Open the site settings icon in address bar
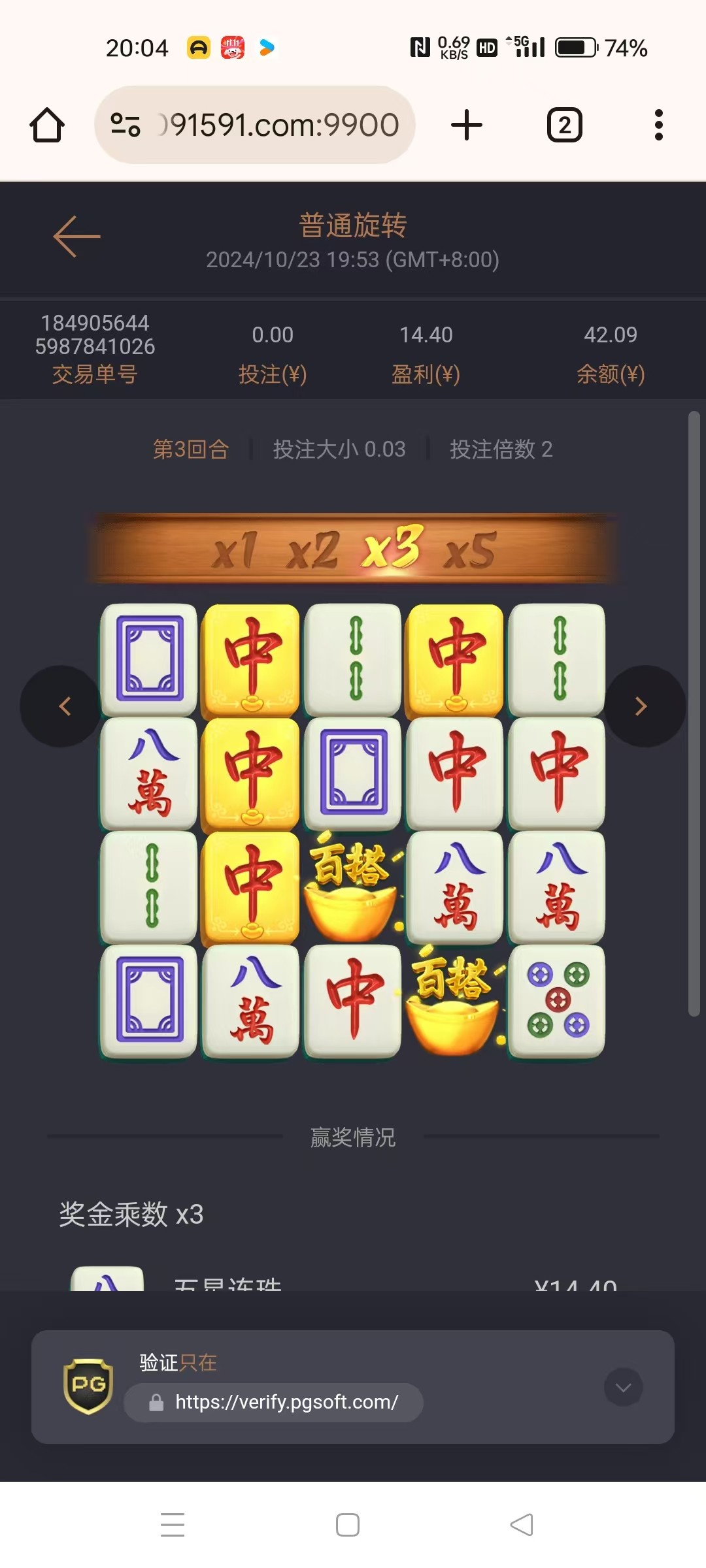The height and width of the screenshot is (1568, 706). [126, 125]
